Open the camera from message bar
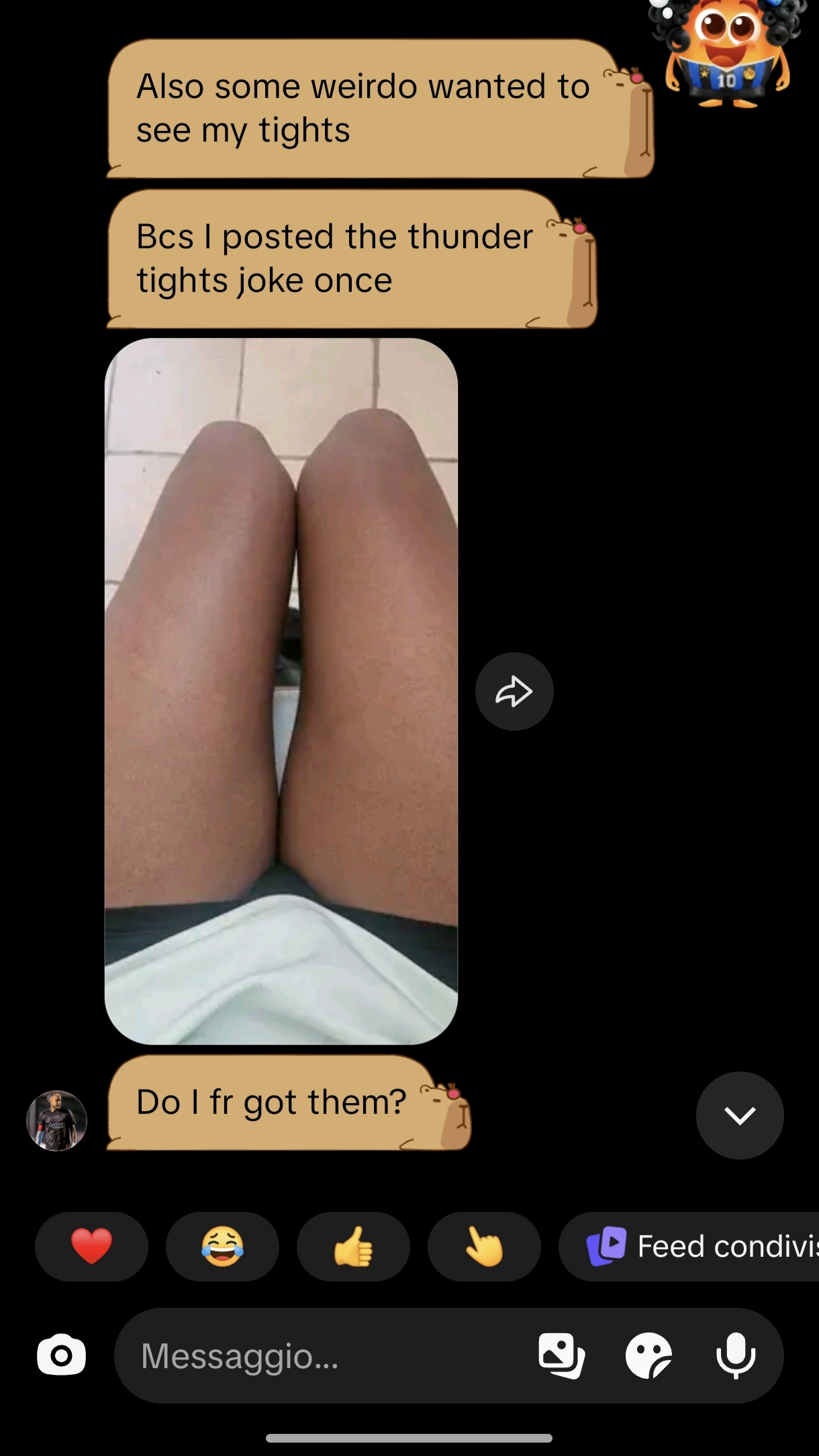819x1456 pixels. click(x=61, y=1355)
